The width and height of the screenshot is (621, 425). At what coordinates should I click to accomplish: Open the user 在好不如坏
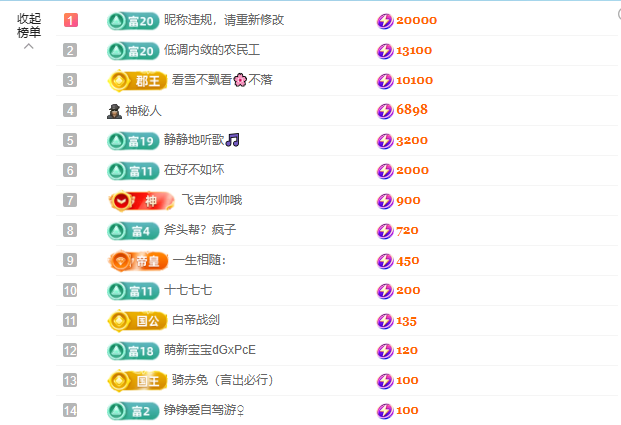(194, 170)
